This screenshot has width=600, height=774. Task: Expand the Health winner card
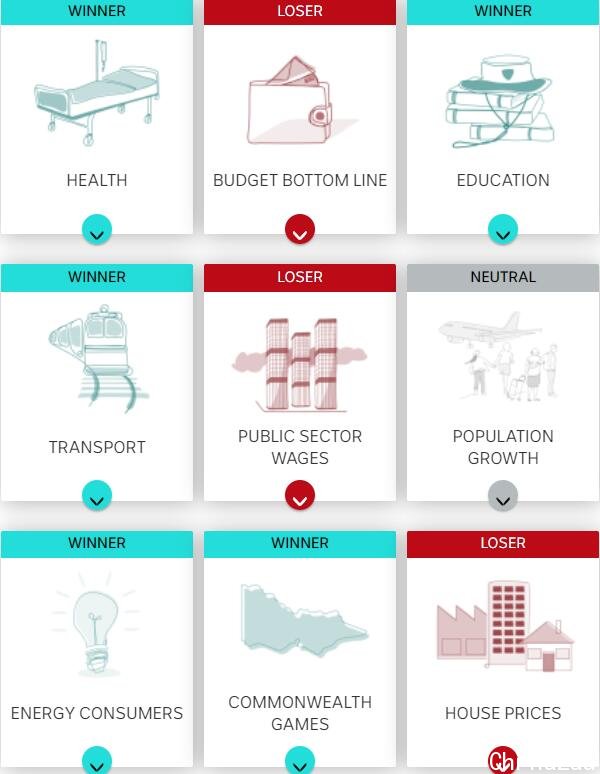[x=97, y=231]
